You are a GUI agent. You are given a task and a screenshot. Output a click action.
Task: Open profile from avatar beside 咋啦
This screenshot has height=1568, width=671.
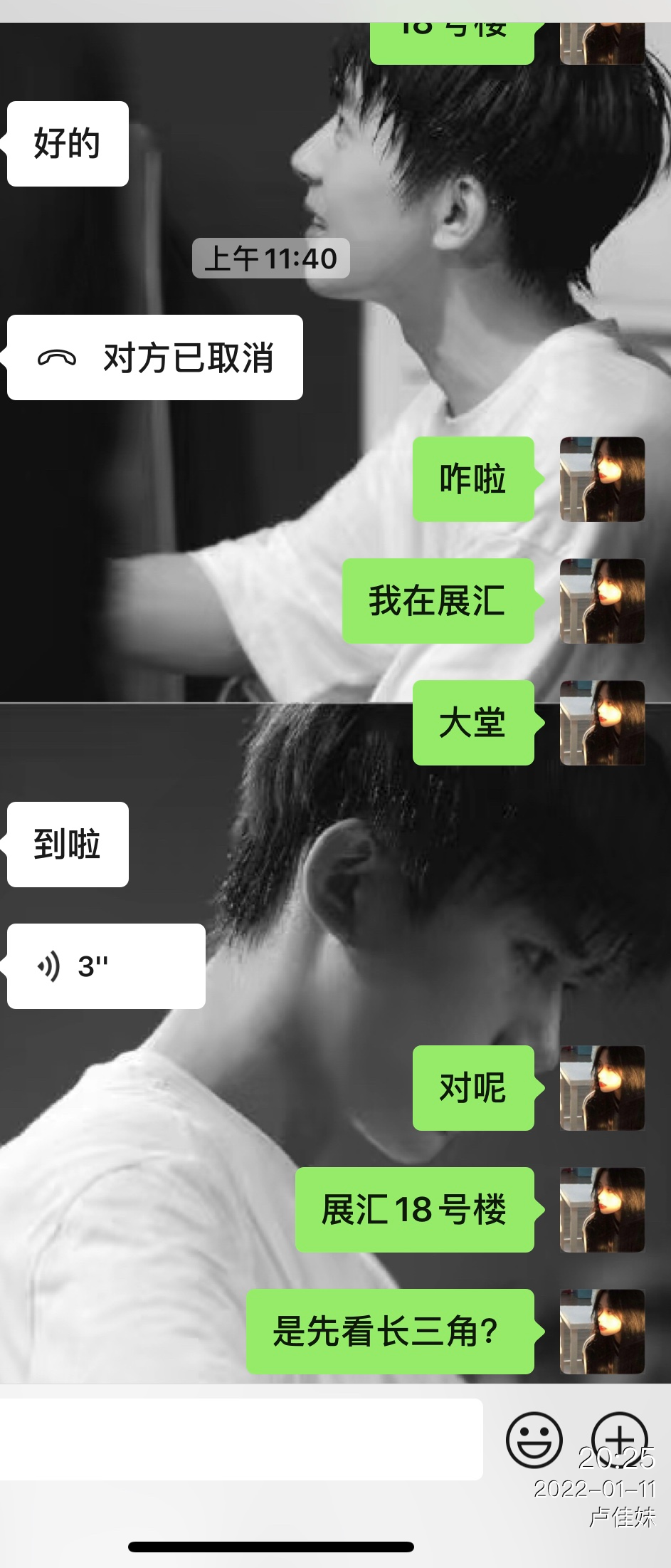602,479
